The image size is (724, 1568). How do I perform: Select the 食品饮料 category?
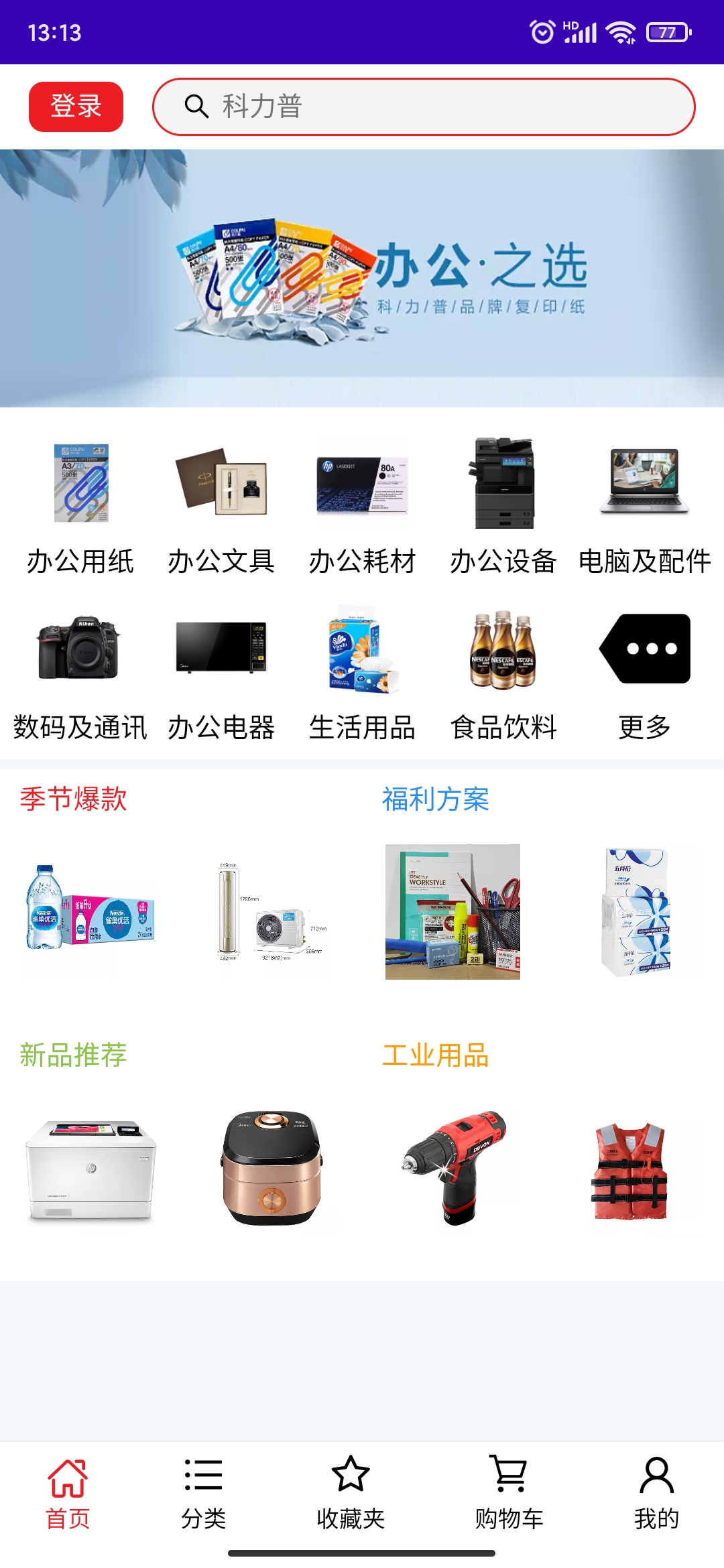coord(503,673)
